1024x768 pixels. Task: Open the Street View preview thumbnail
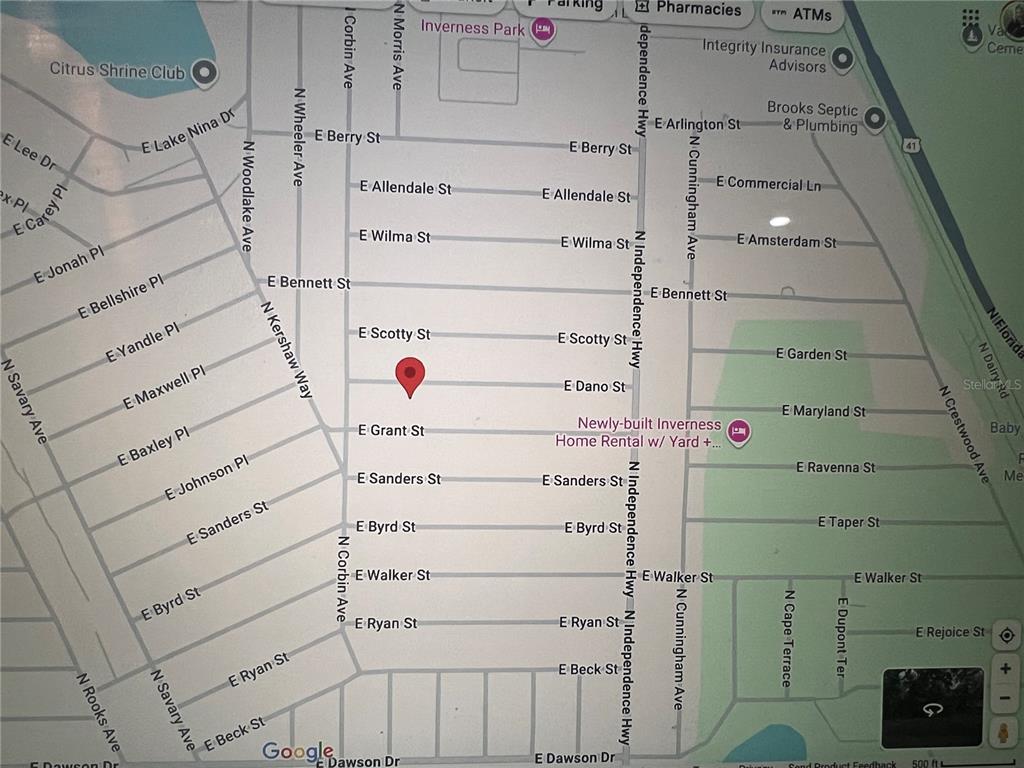coord(932,708)
